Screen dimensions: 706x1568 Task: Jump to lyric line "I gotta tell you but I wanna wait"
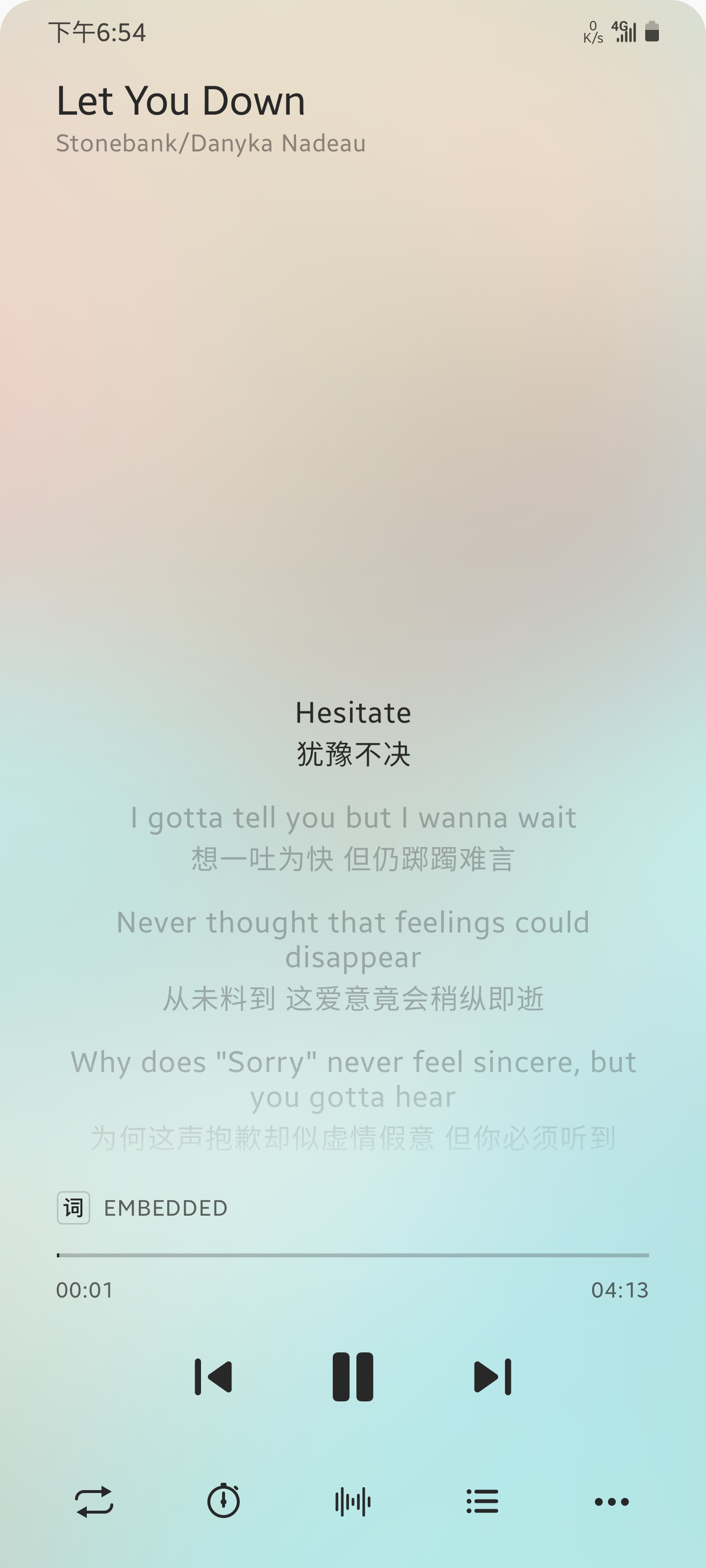tap(353, 817)
